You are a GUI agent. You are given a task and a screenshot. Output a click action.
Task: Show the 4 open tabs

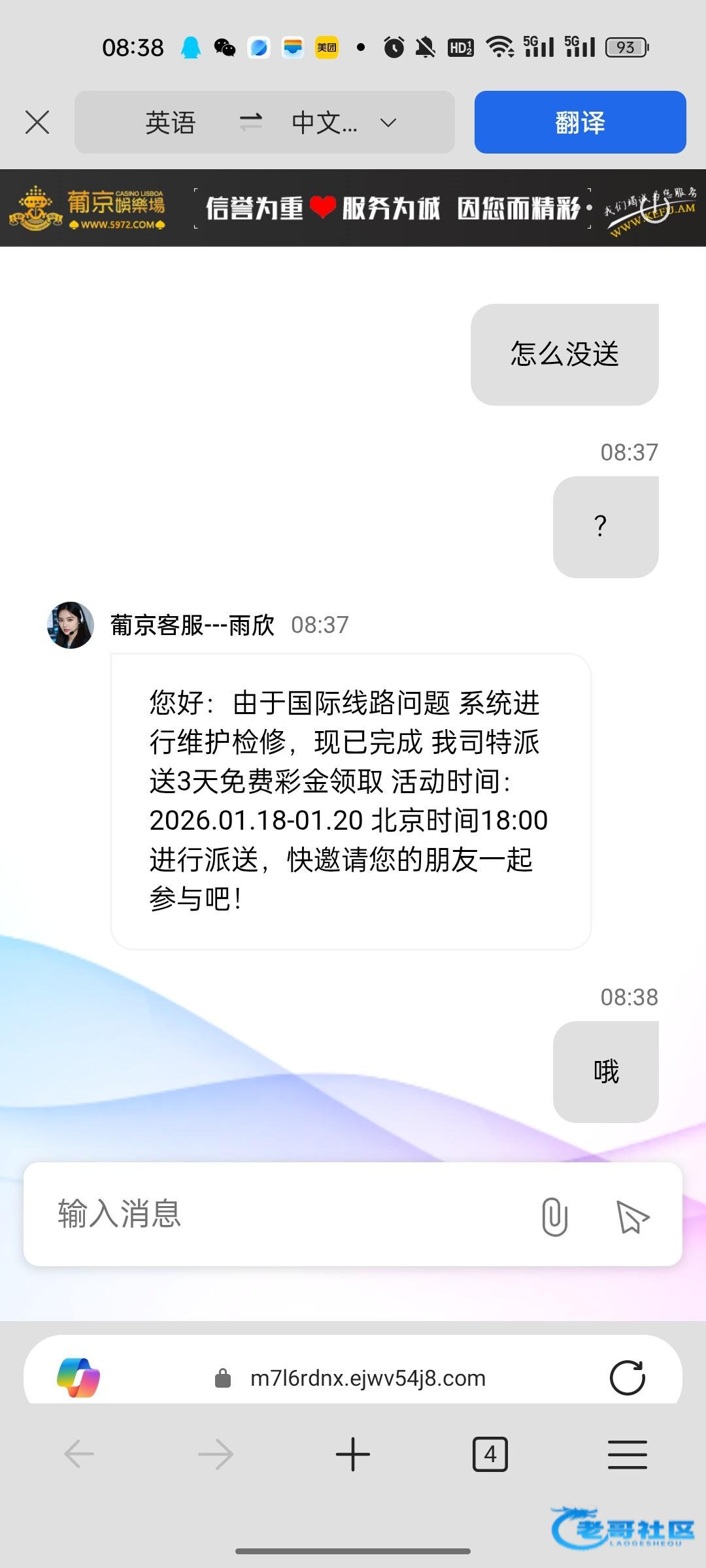coord(490,1454)
